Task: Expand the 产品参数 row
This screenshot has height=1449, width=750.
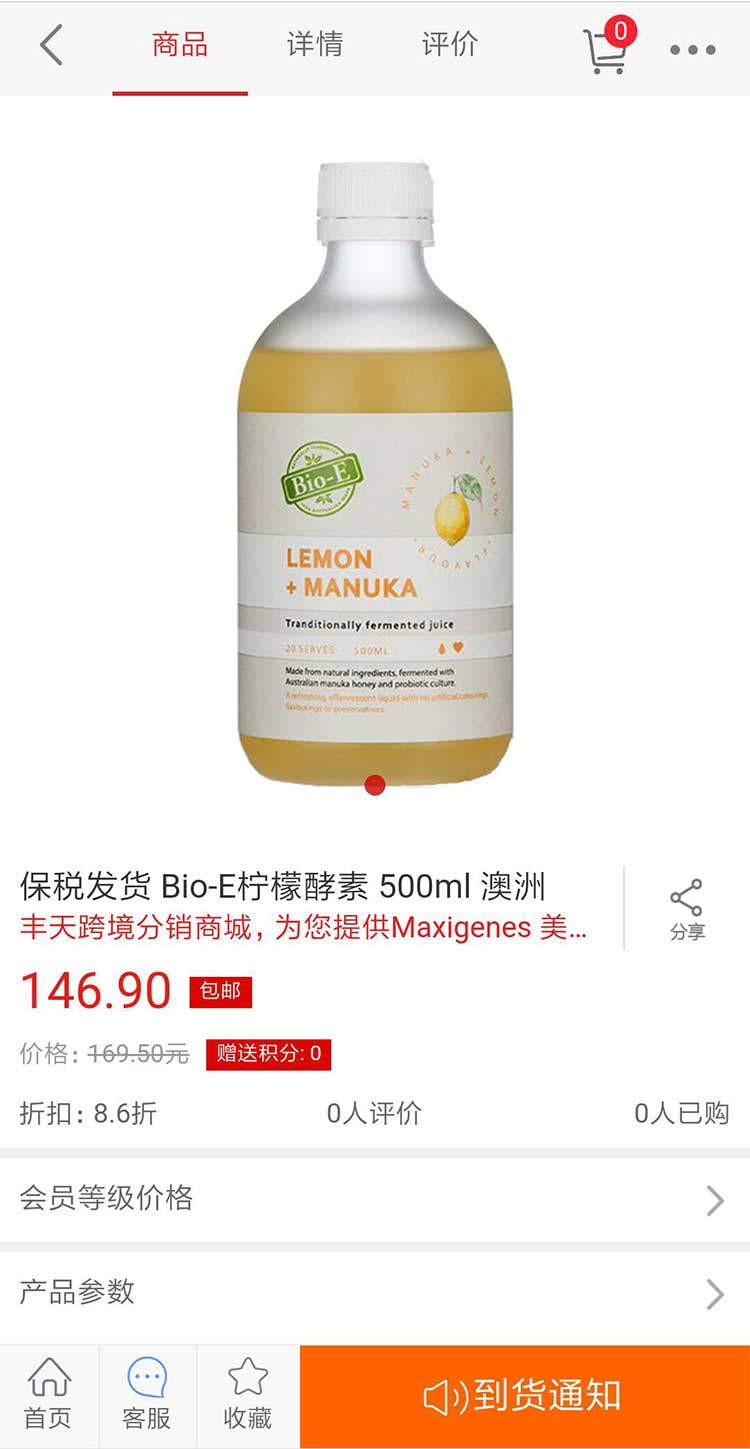Action: click(x=375, y=1292)
